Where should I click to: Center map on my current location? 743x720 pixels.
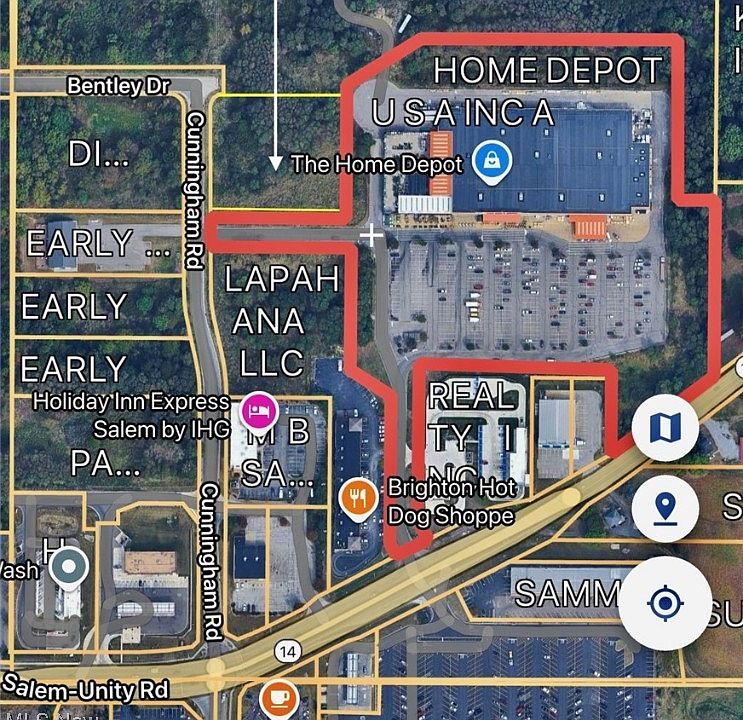point(664,603)
